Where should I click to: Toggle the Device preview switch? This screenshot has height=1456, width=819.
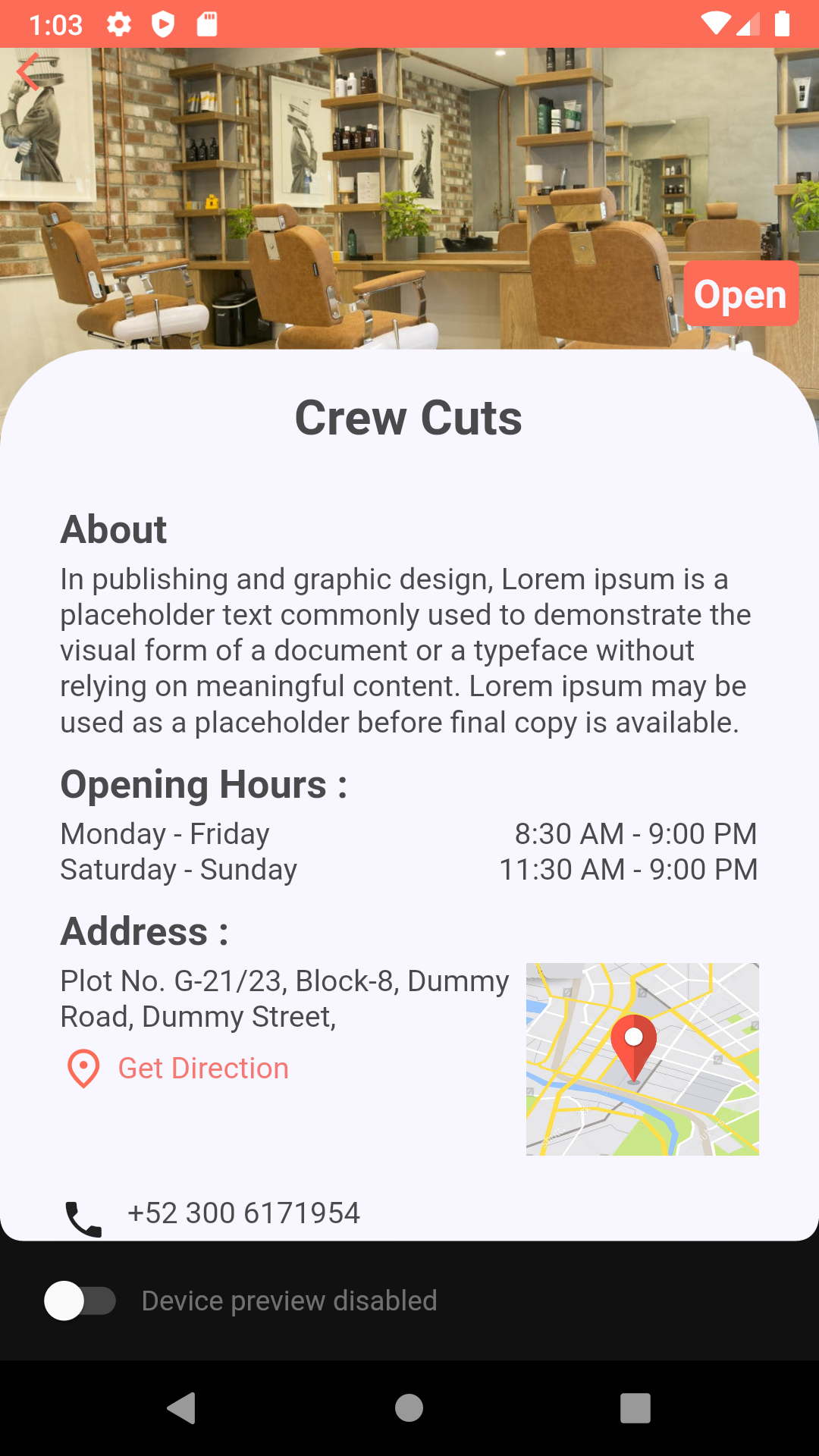pos(80,1301)
